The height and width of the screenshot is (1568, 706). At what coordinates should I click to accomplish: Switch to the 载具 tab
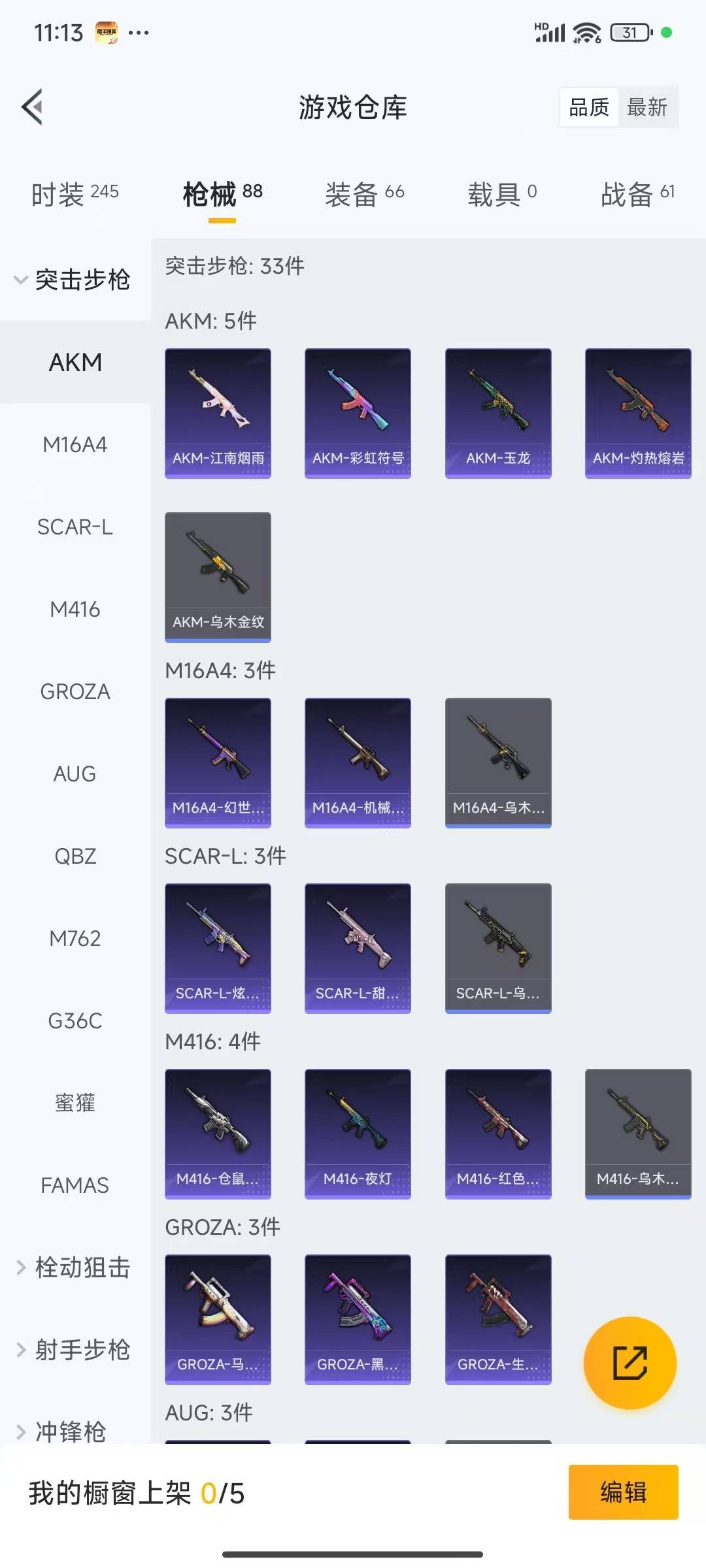click(x=501, y=194)
